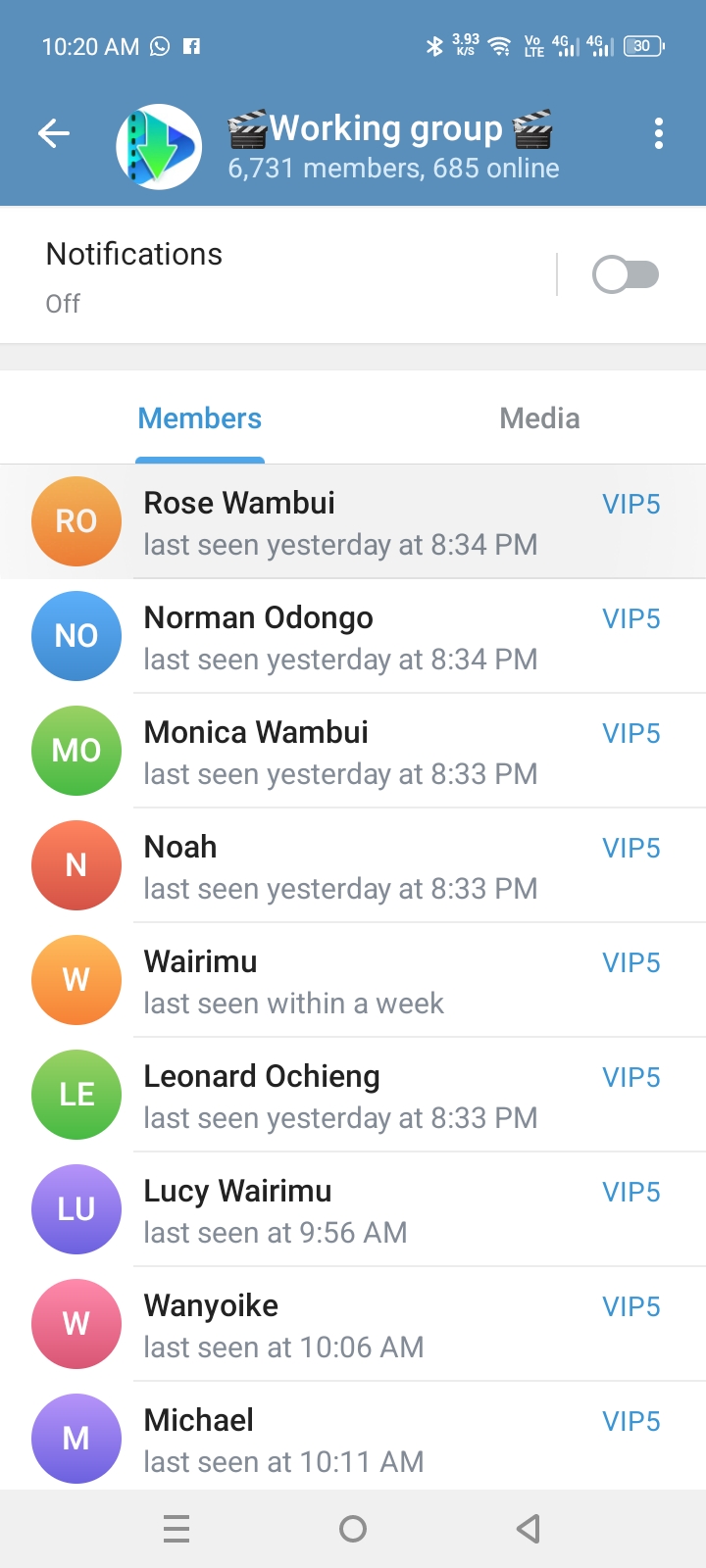View Norman Odongo's profile

353,636
